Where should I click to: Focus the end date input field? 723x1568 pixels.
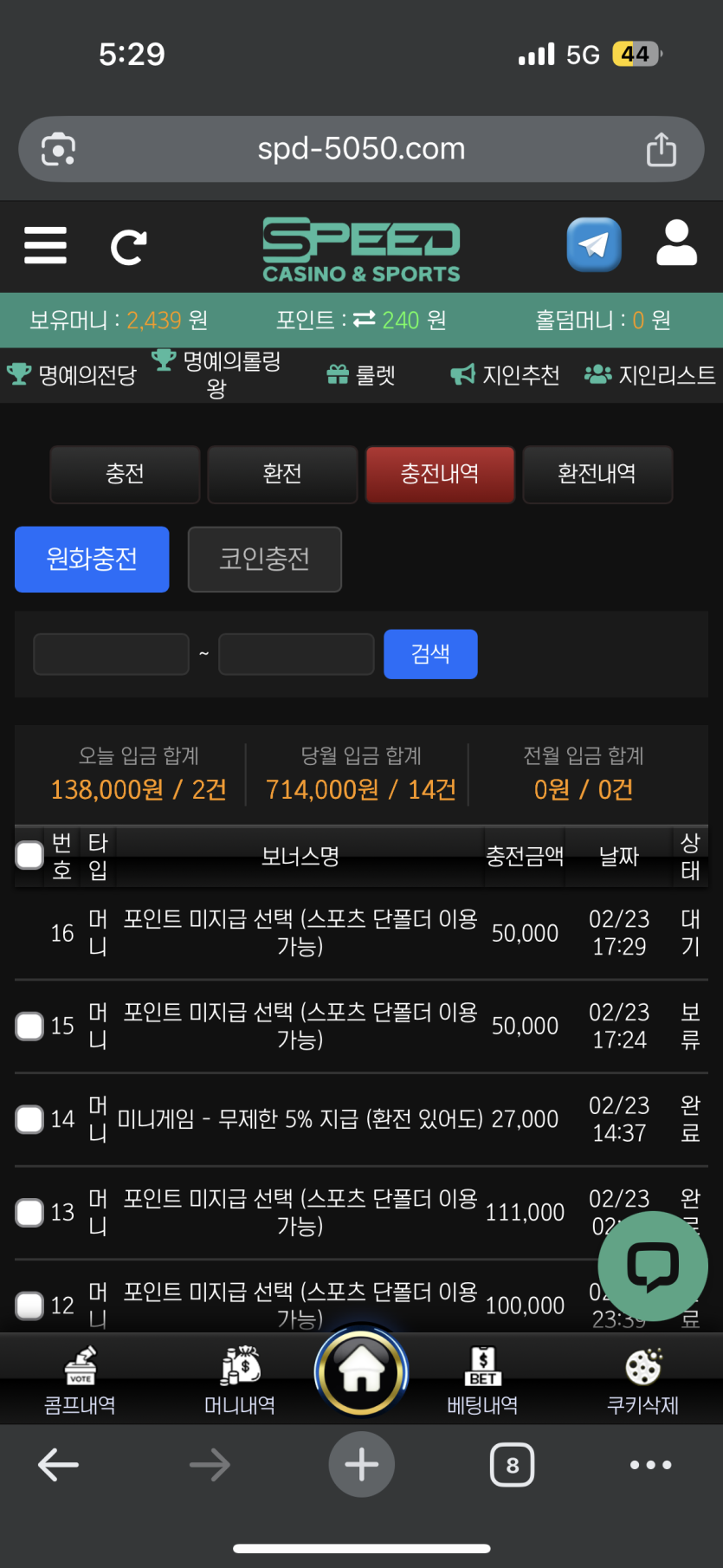(x=296, y=654)
